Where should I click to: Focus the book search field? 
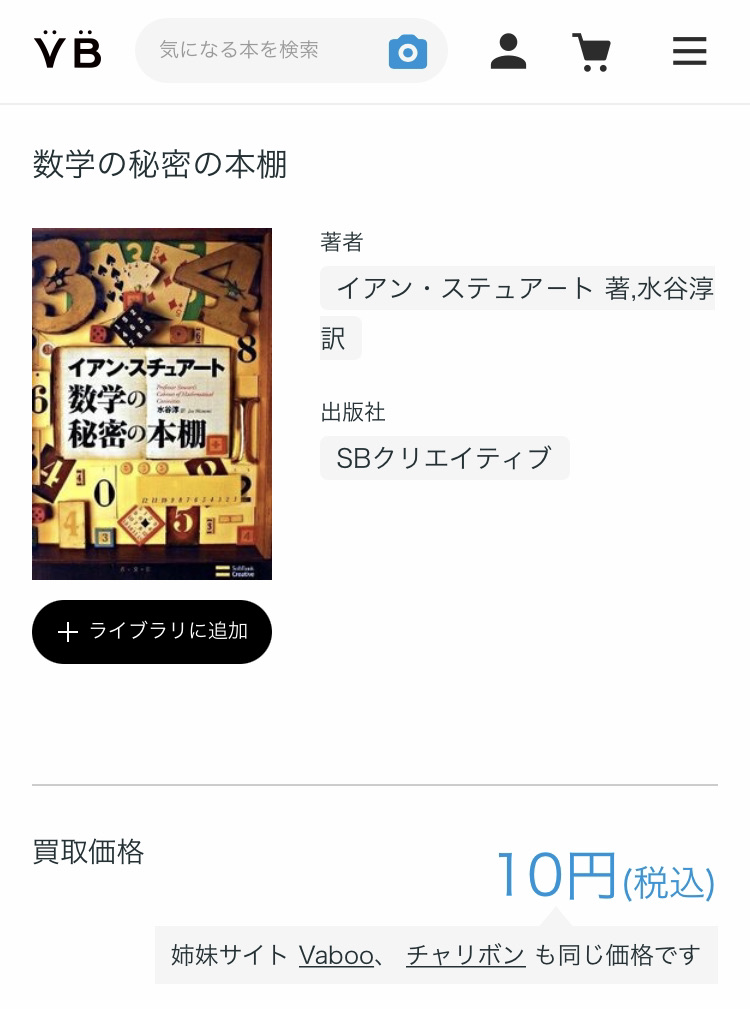coord(260,50)
